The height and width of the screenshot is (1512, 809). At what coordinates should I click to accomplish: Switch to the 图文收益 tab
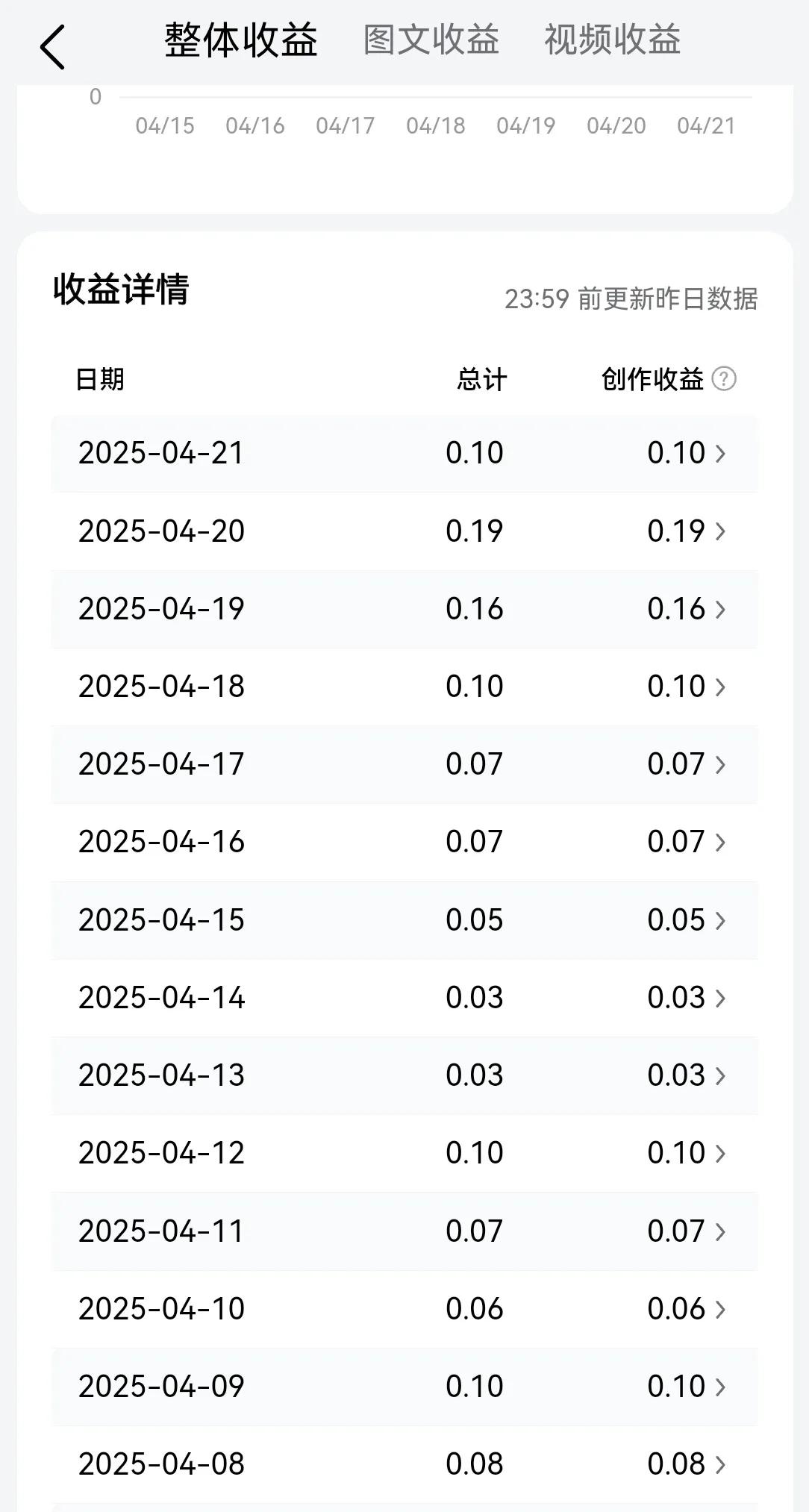click(431, 40)
